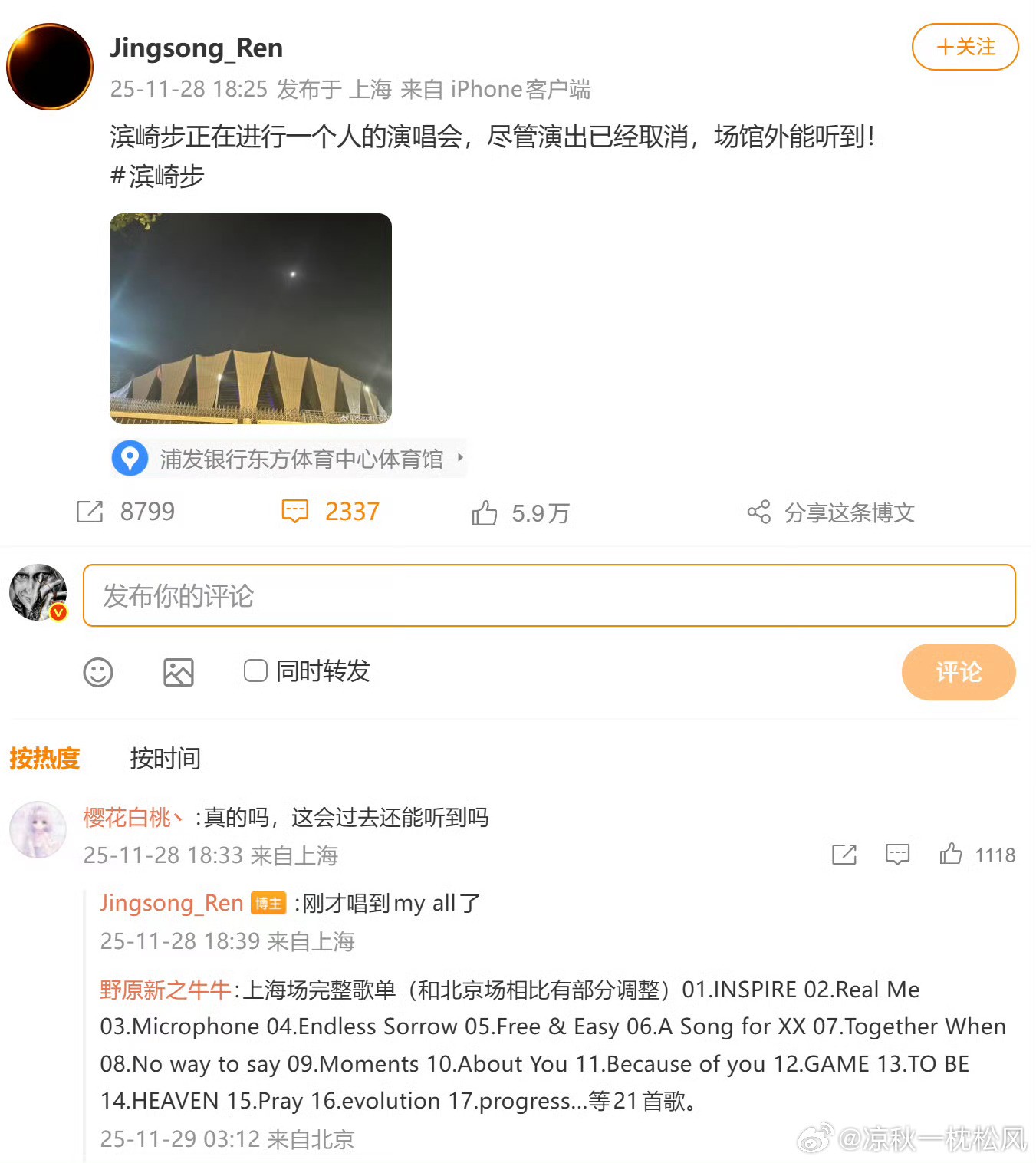Sort comments by 按热度
Image resolution: width=1036 pixels, height=1163 pixels.
(44, 758)
